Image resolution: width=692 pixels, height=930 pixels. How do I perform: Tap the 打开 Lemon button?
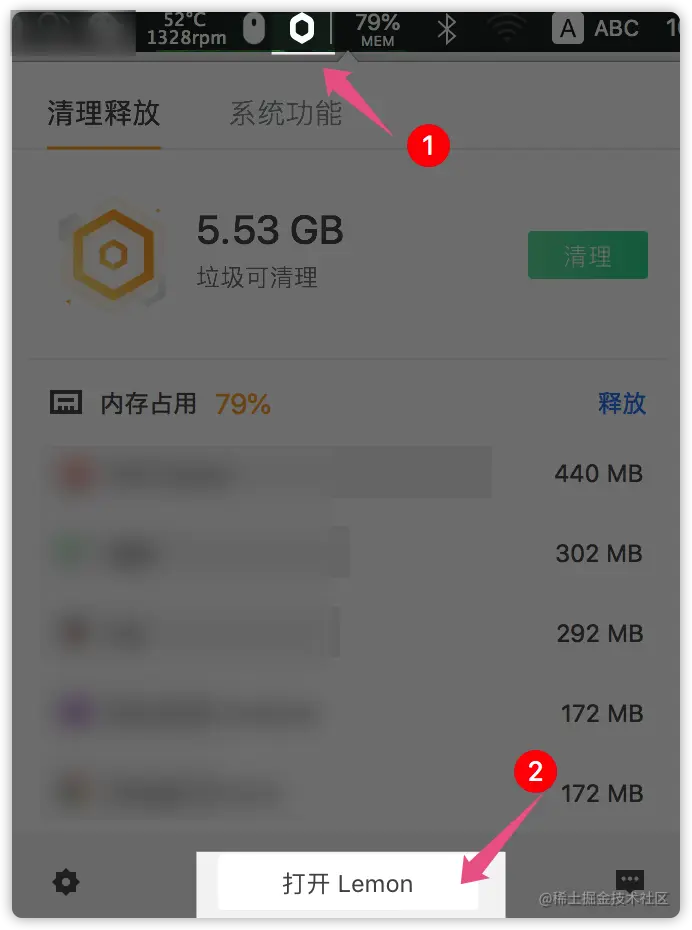tap(348, 883)
